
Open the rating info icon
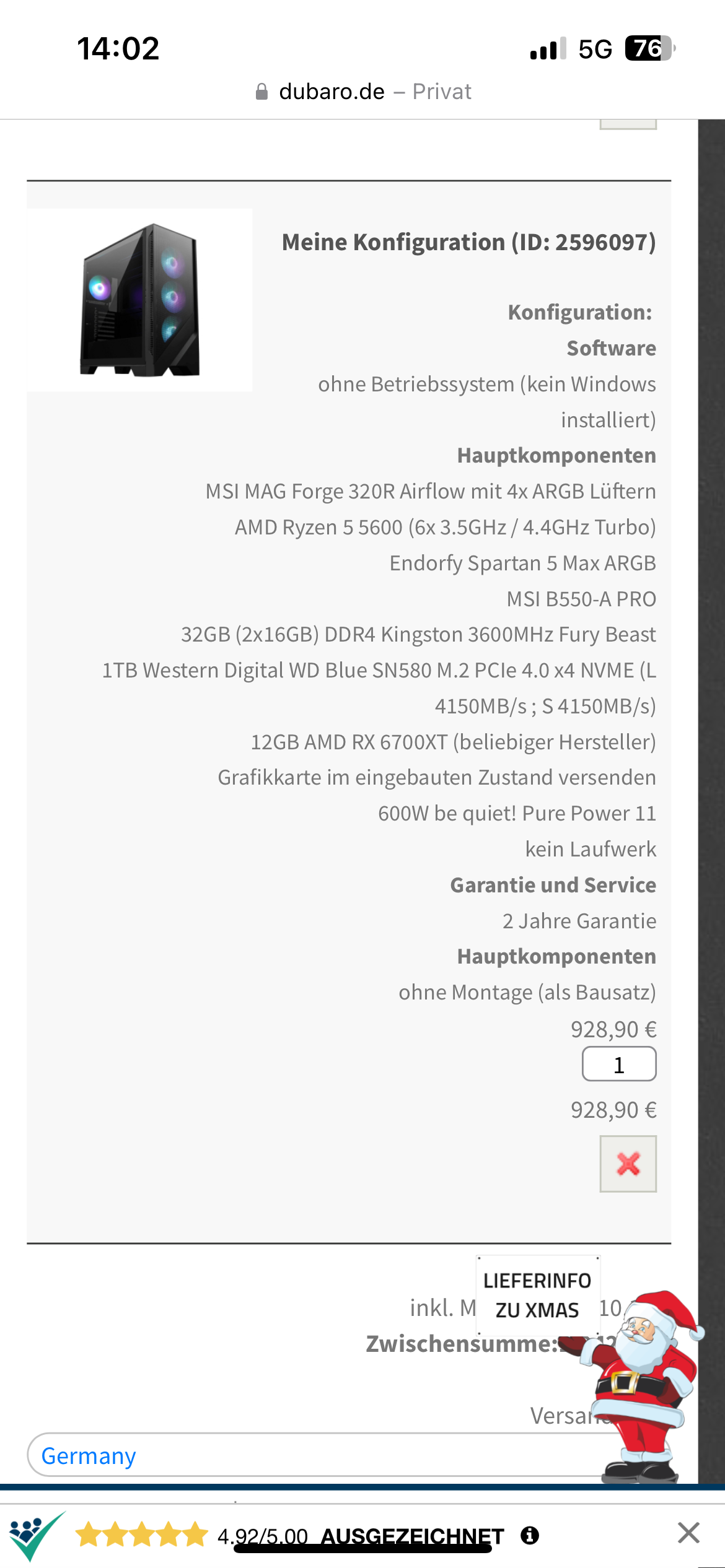click(x=530, y=1535)
